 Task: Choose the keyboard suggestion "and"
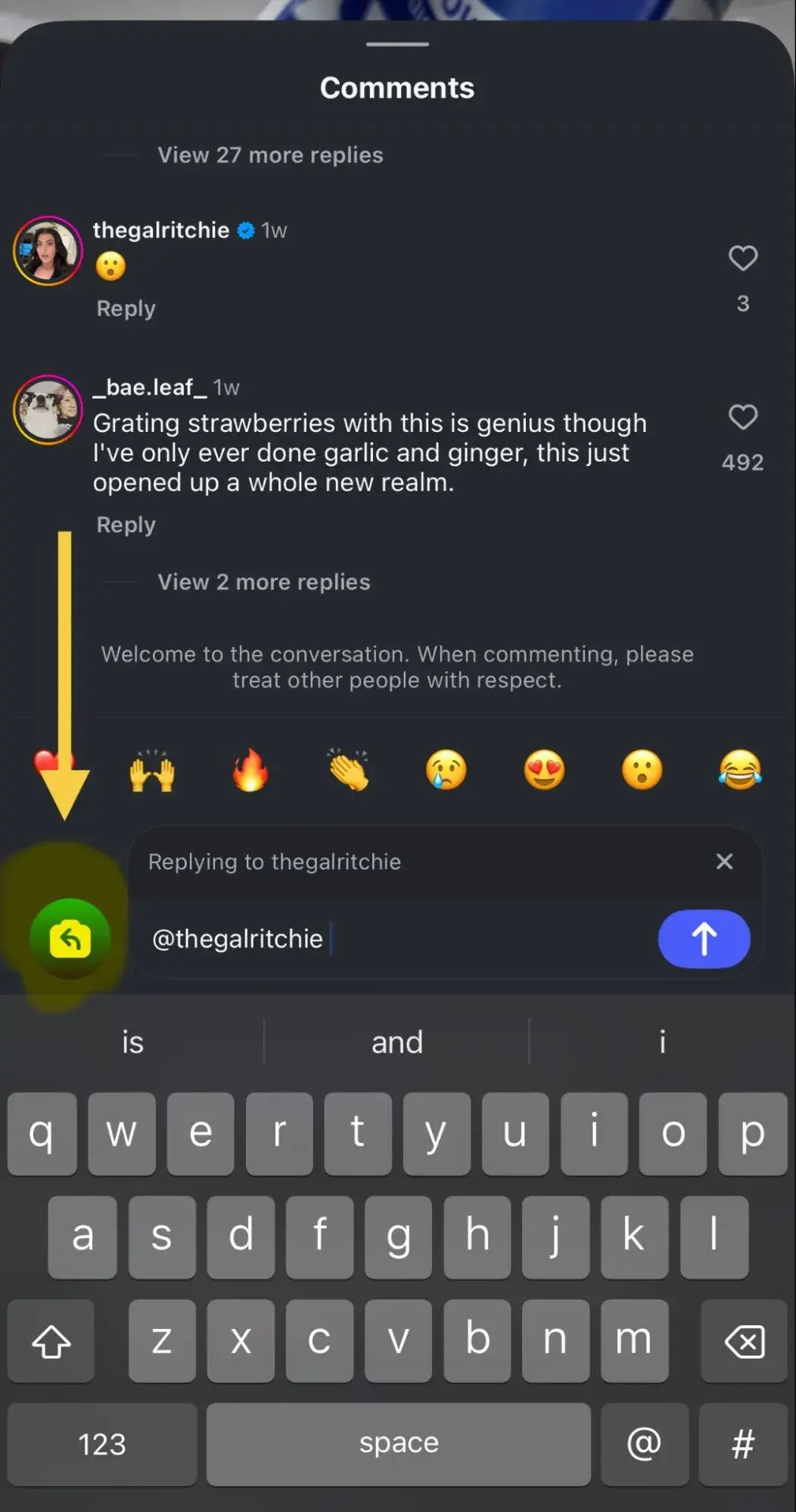pyautogui.click(x=396, y=1042)
